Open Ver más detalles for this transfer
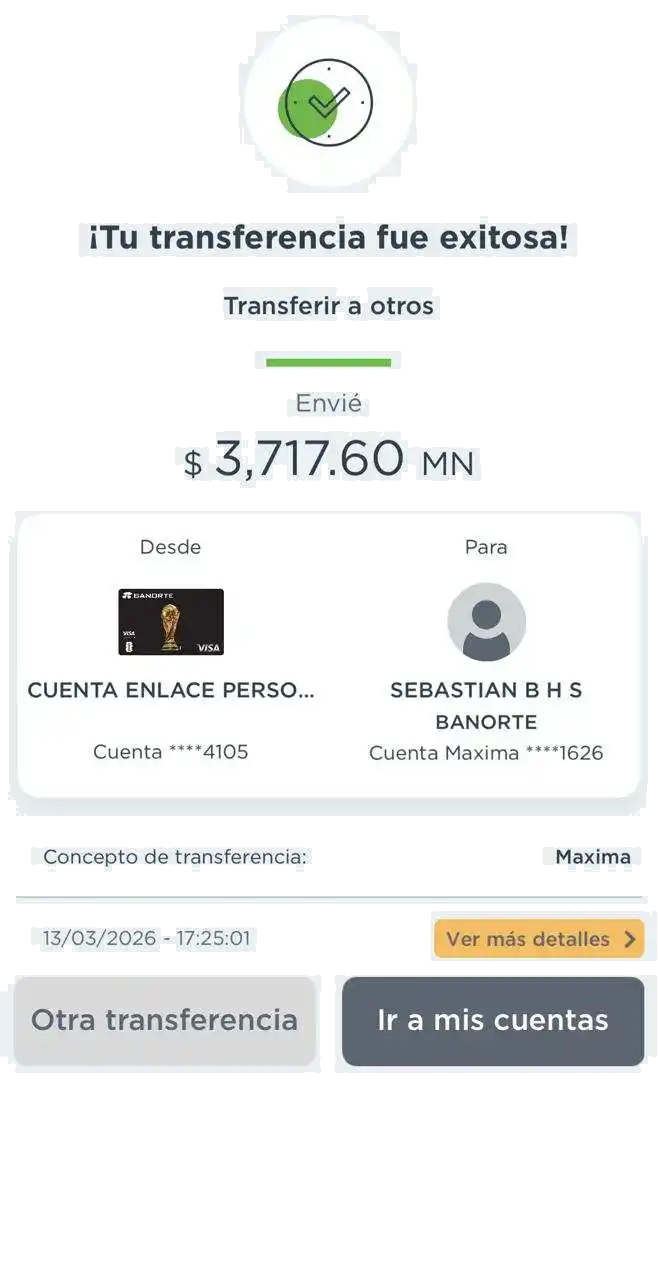The height and width of the screenshot is (1280, 658). pos(539,939)
